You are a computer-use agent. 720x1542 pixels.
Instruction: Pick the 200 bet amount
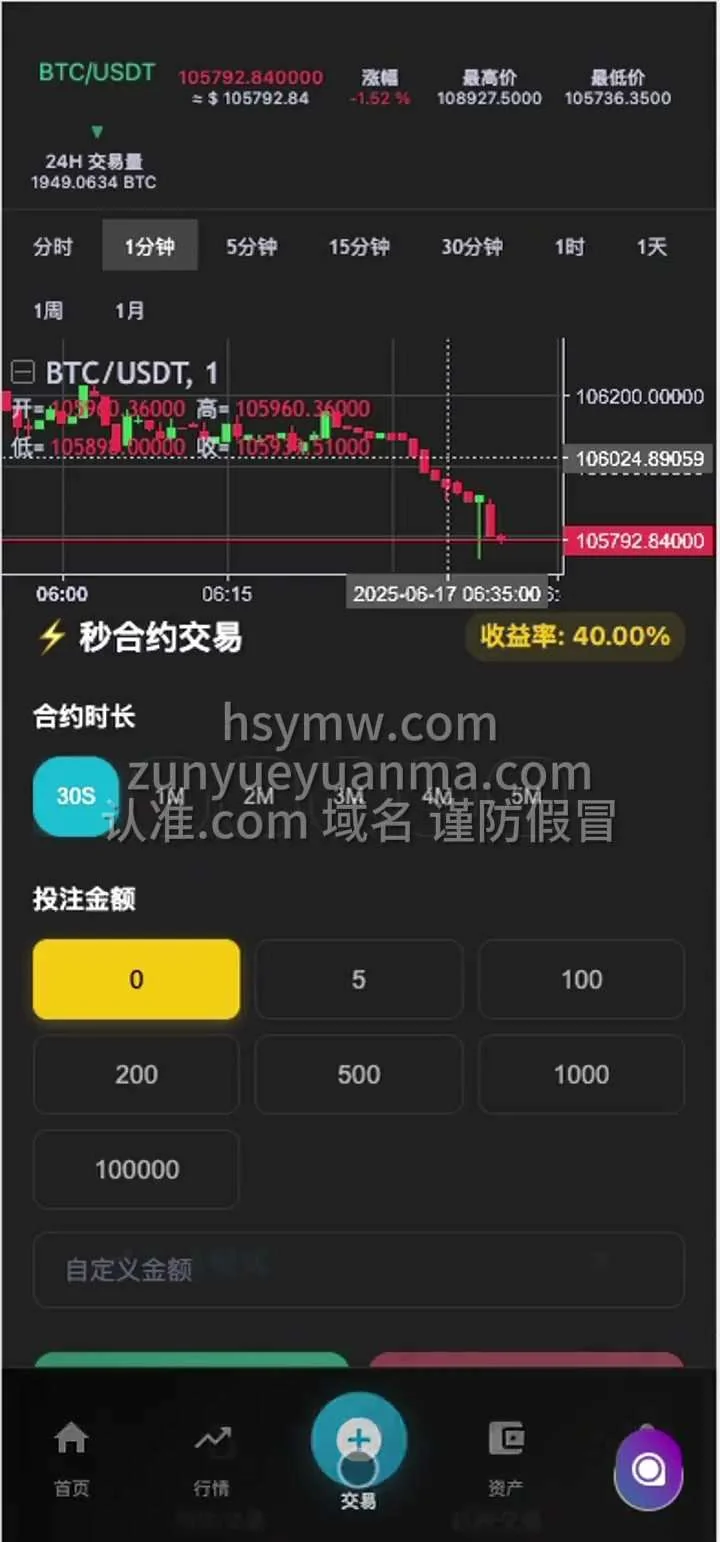coord(136,1074)
